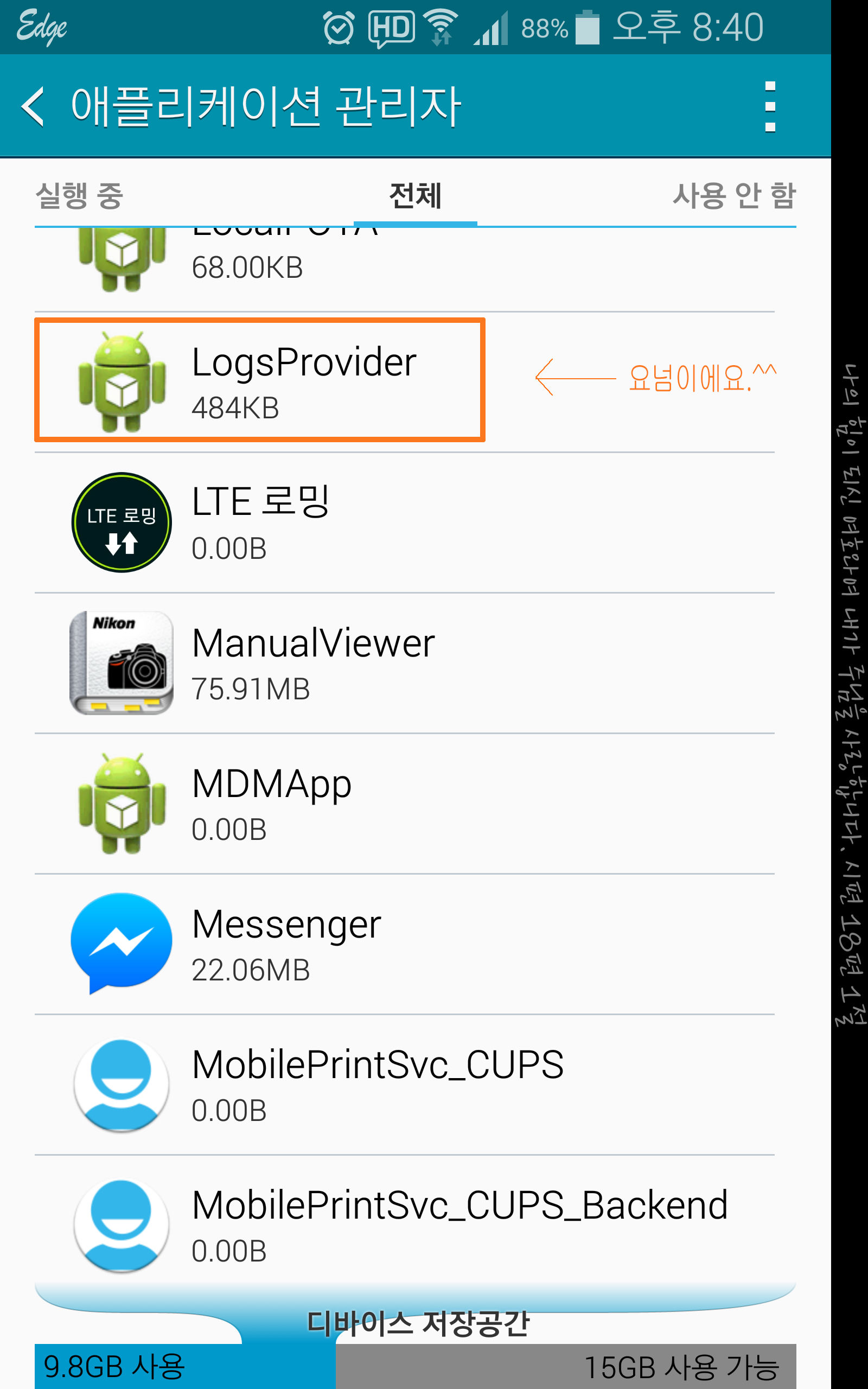Switch to the 사용 안 함 tab
Image resolution: width=868 pixels, height=1389 pixels.
tap(733, 196)
